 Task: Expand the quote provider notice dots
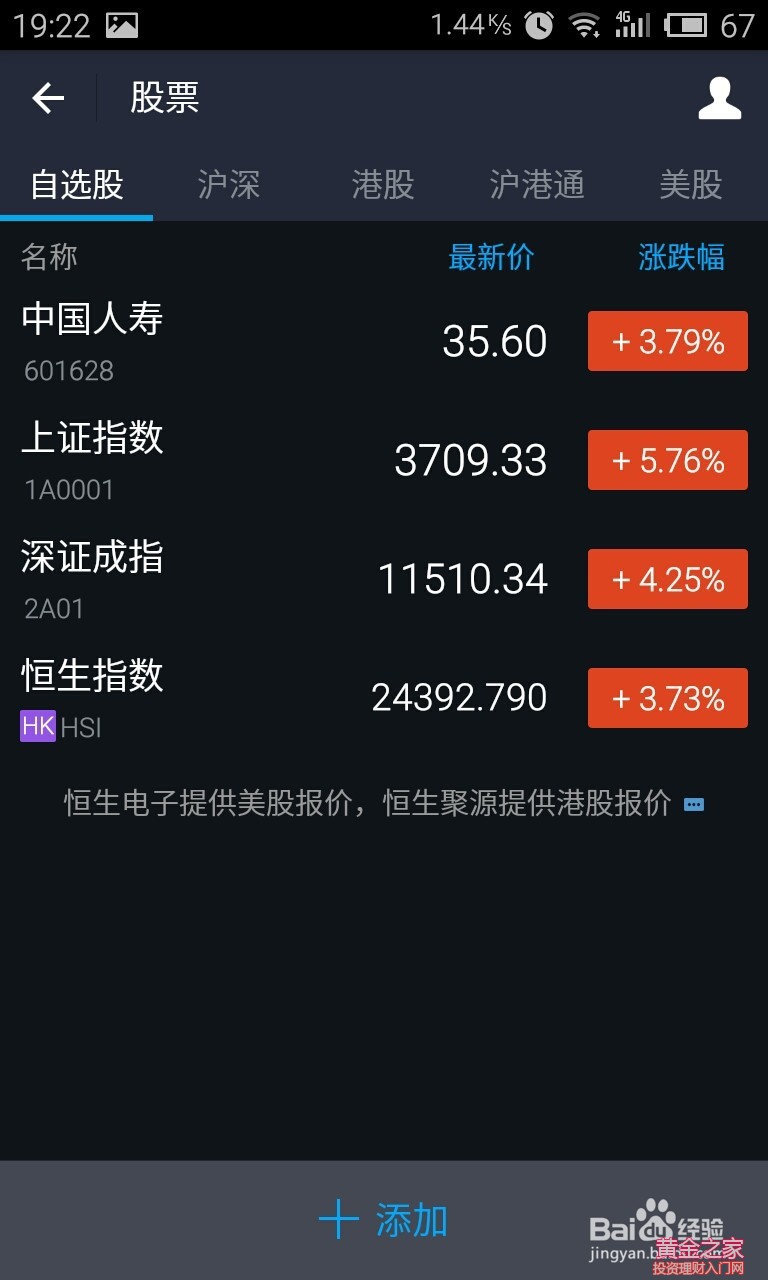(694, 804)
